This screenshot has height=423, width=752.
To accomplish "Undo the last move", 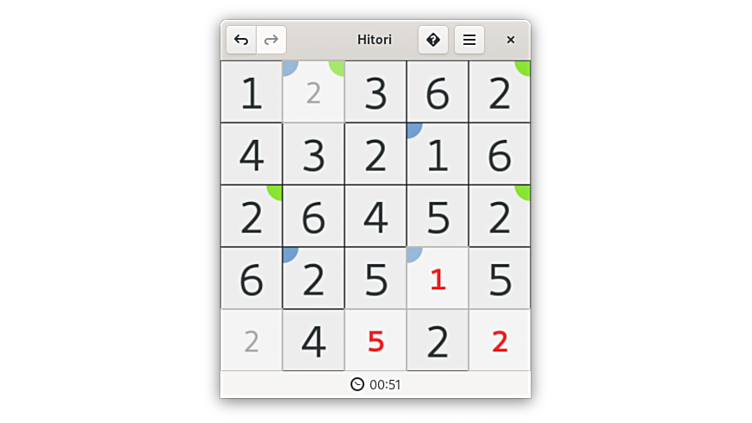I will click(241, 40).
